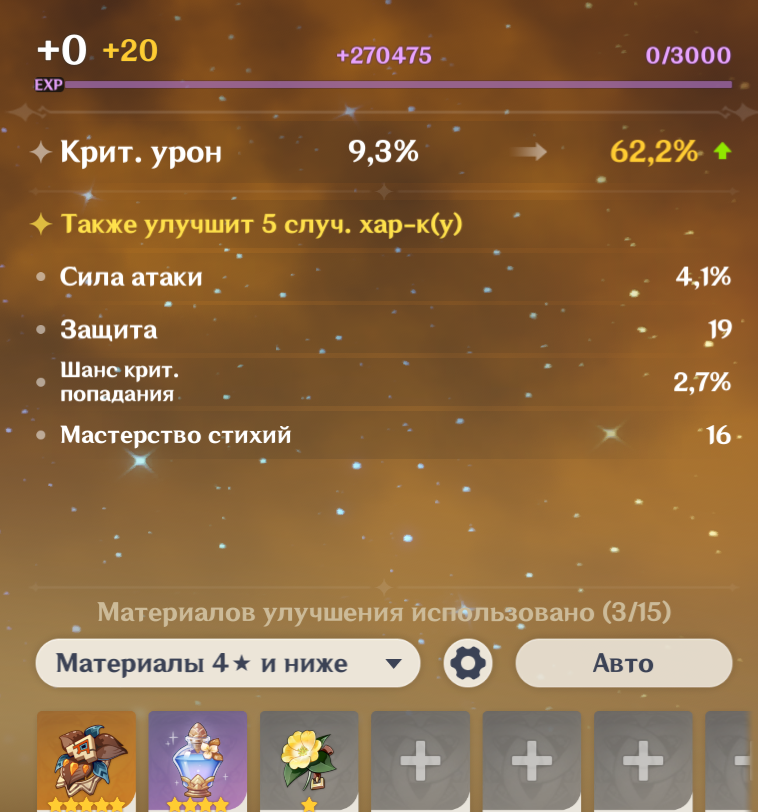Open the enhancement materials gear settings
The width and height of the screenshot is (758, 812).
[468, 663]
